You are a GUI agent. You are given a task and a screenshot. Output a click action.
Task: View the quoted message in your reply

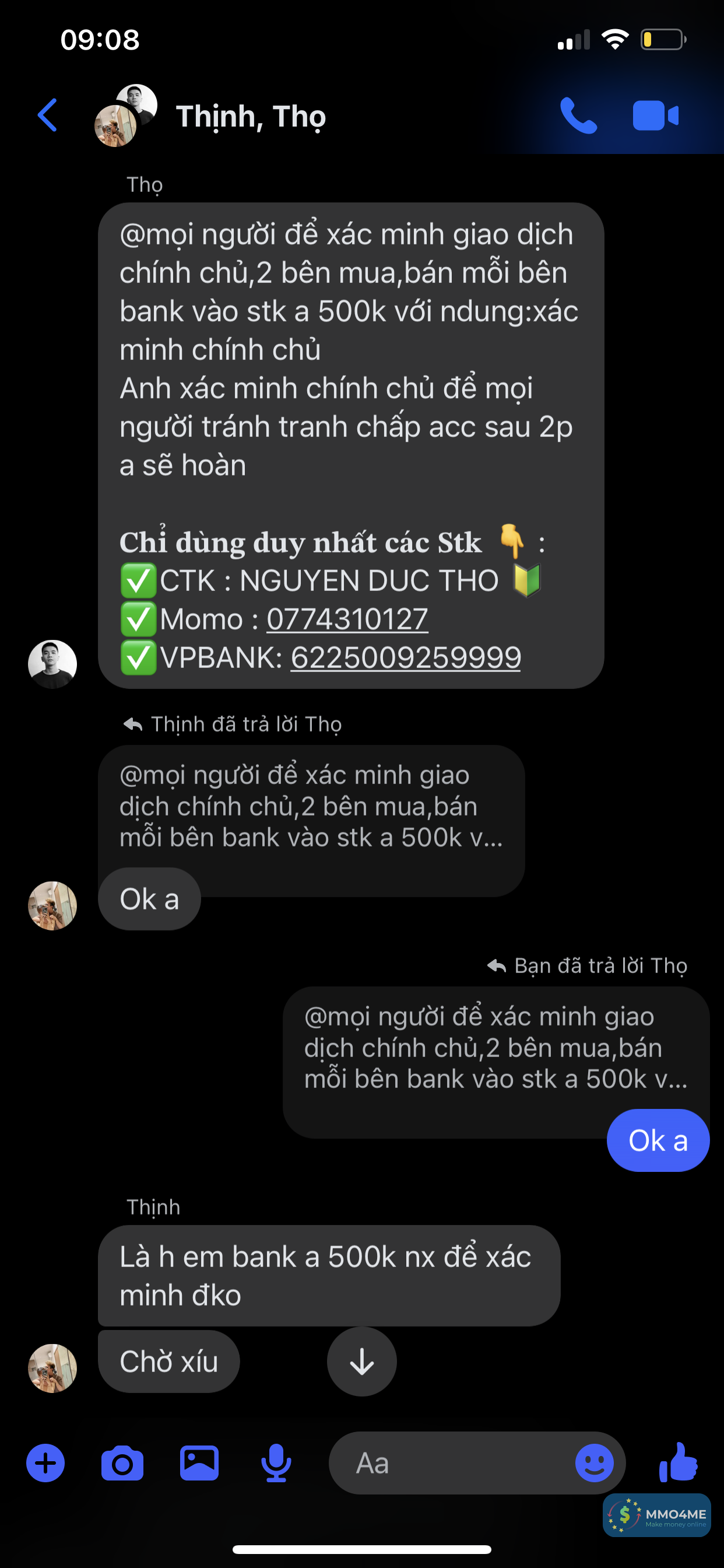[495, 1048]
